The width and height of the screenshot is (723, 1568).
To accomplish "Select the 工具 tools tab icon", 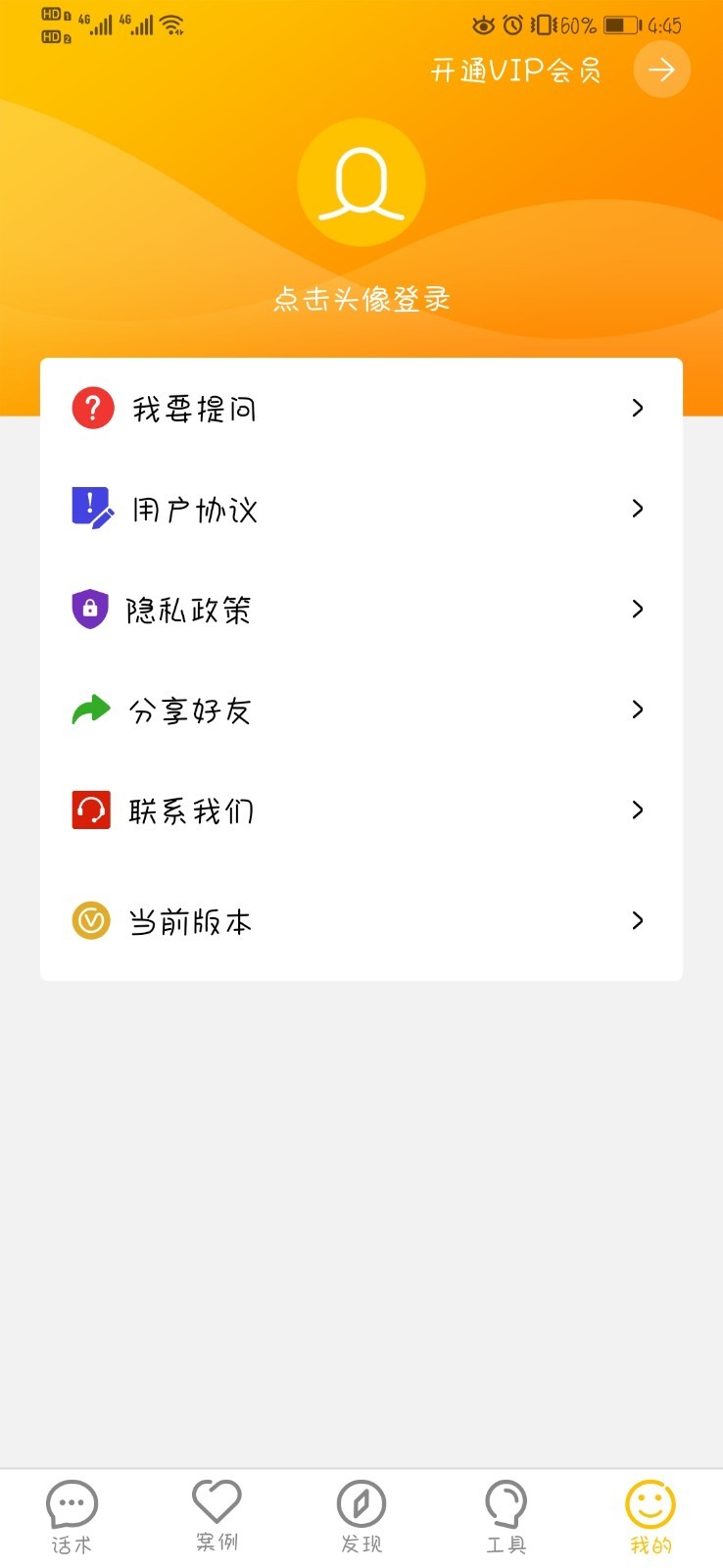I will pyautogui.click(x=506, y=1501).
